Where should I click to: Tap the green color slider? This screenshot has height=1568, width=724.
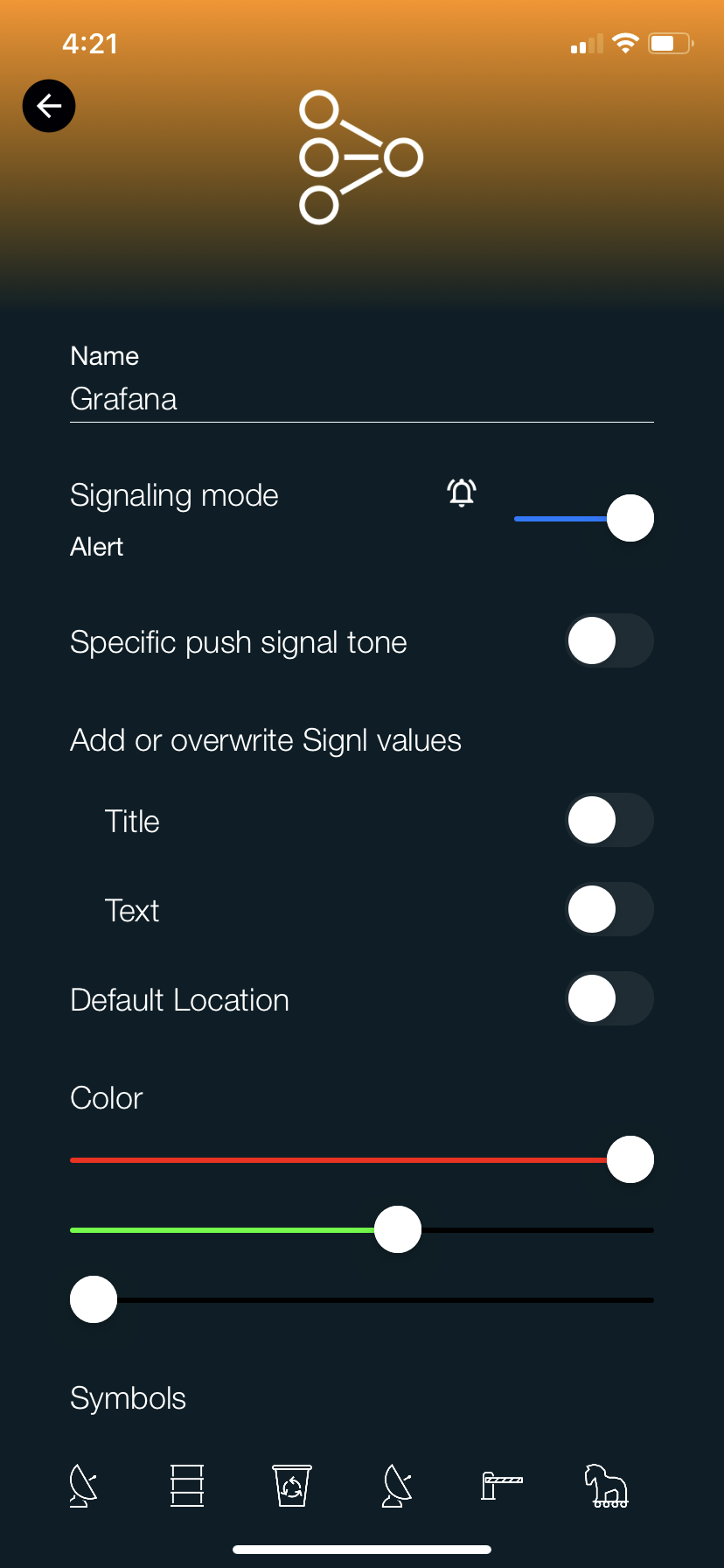tap(362, 1229)
